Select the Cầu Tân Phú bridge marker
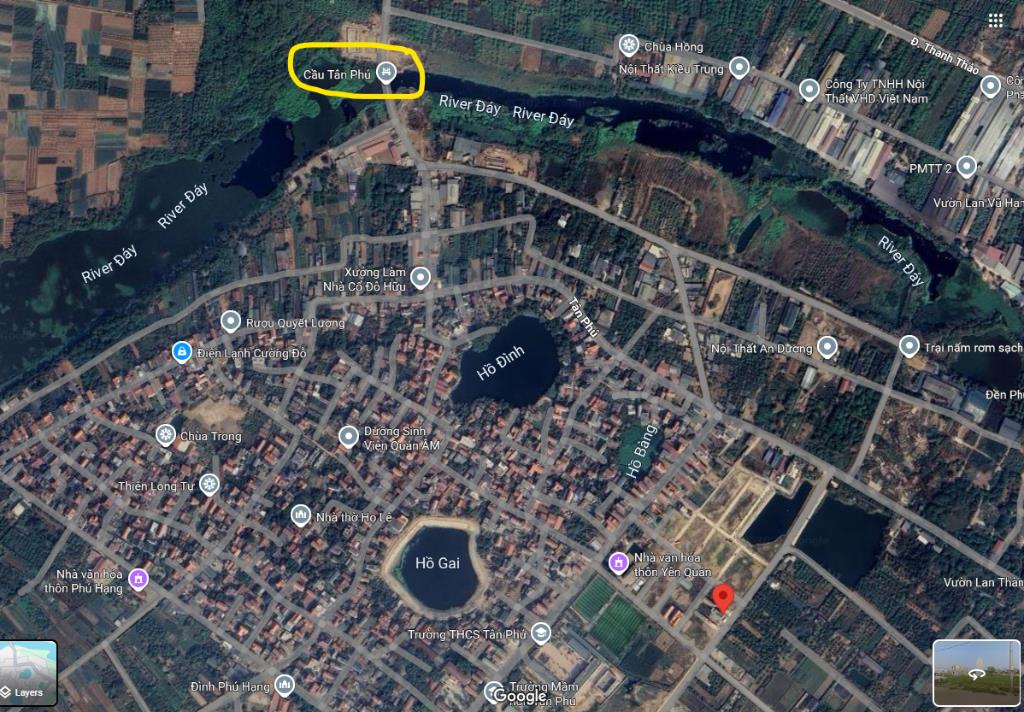 (389, 73)
